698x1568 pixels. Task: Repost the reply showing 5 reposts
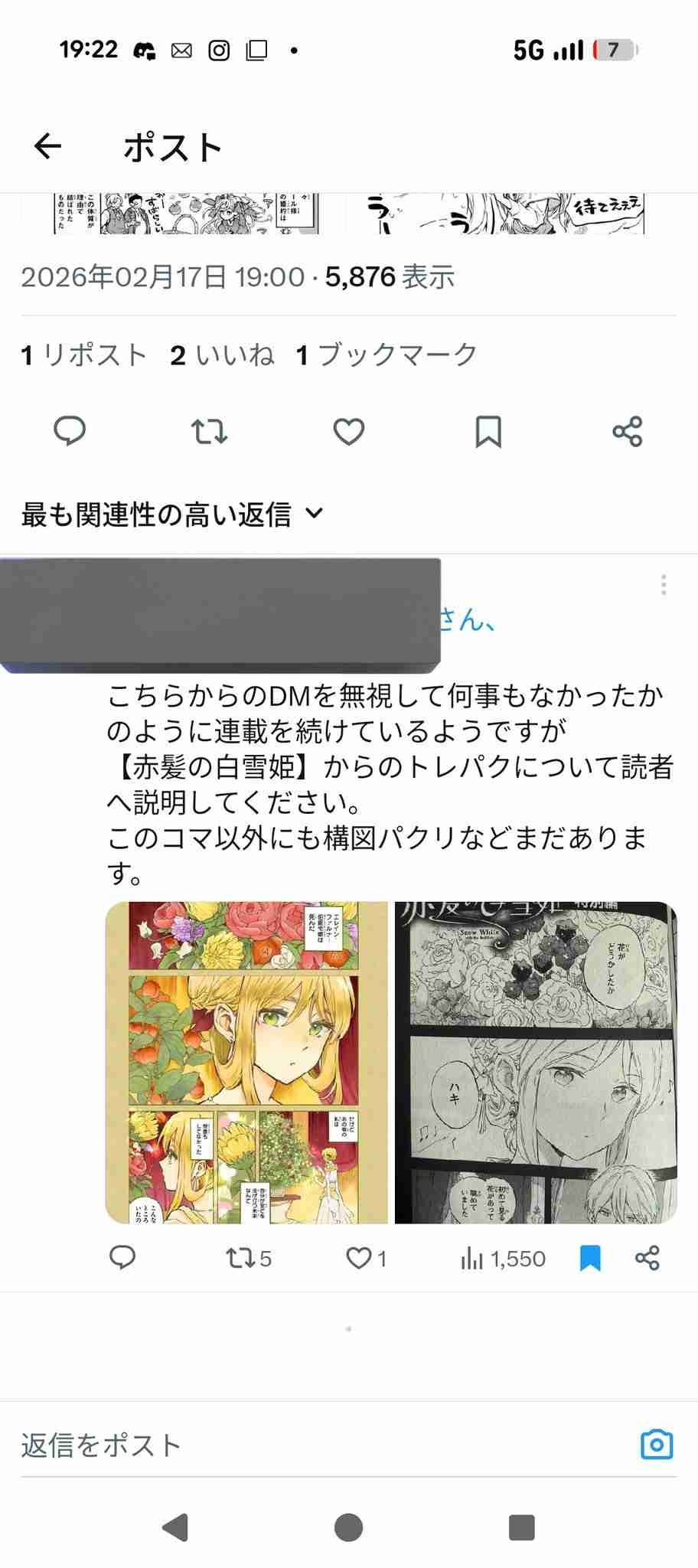coord(248,1258)
